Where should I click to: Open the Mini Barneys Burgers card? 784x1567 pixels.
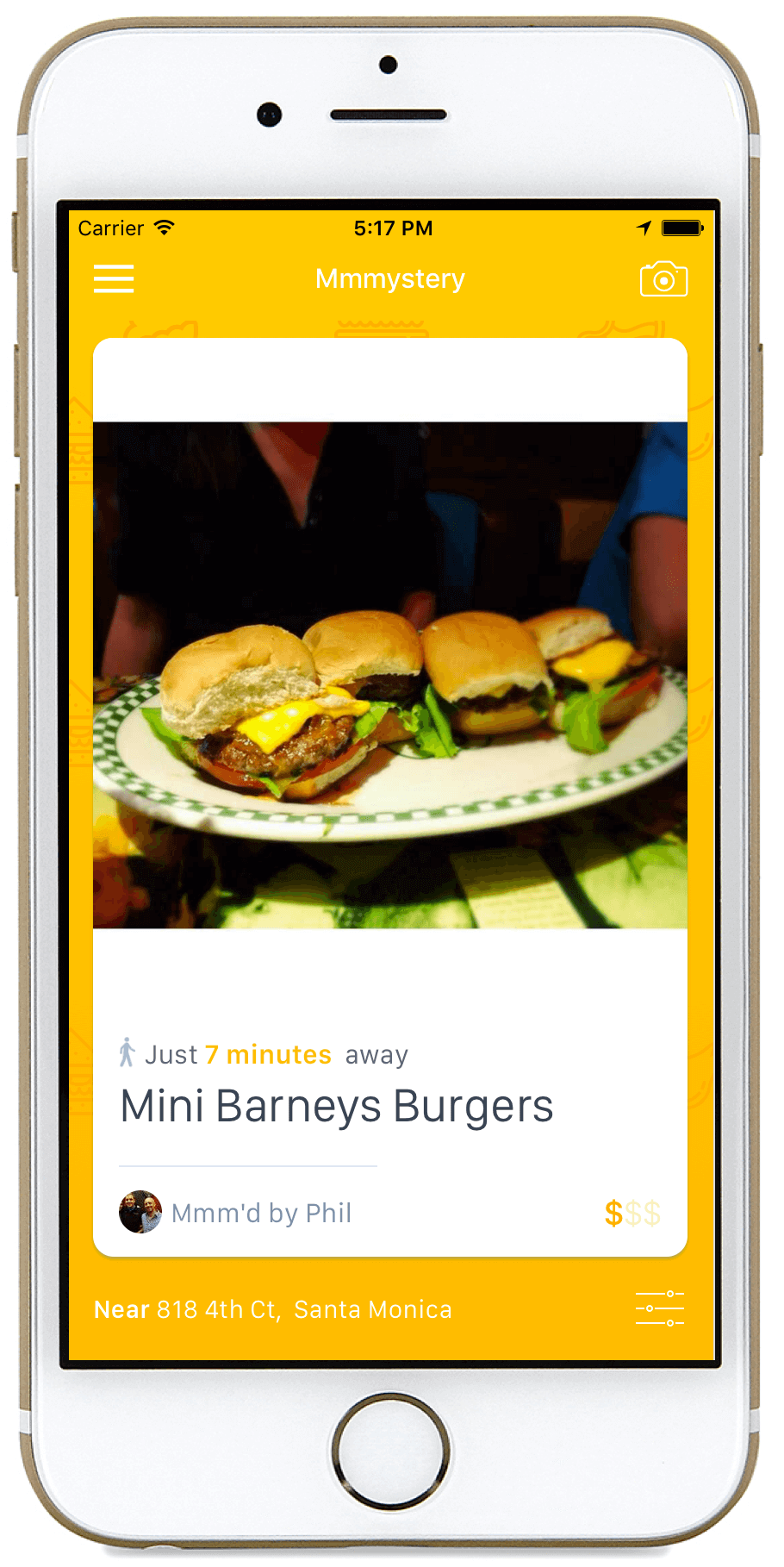coord(336,1106)
